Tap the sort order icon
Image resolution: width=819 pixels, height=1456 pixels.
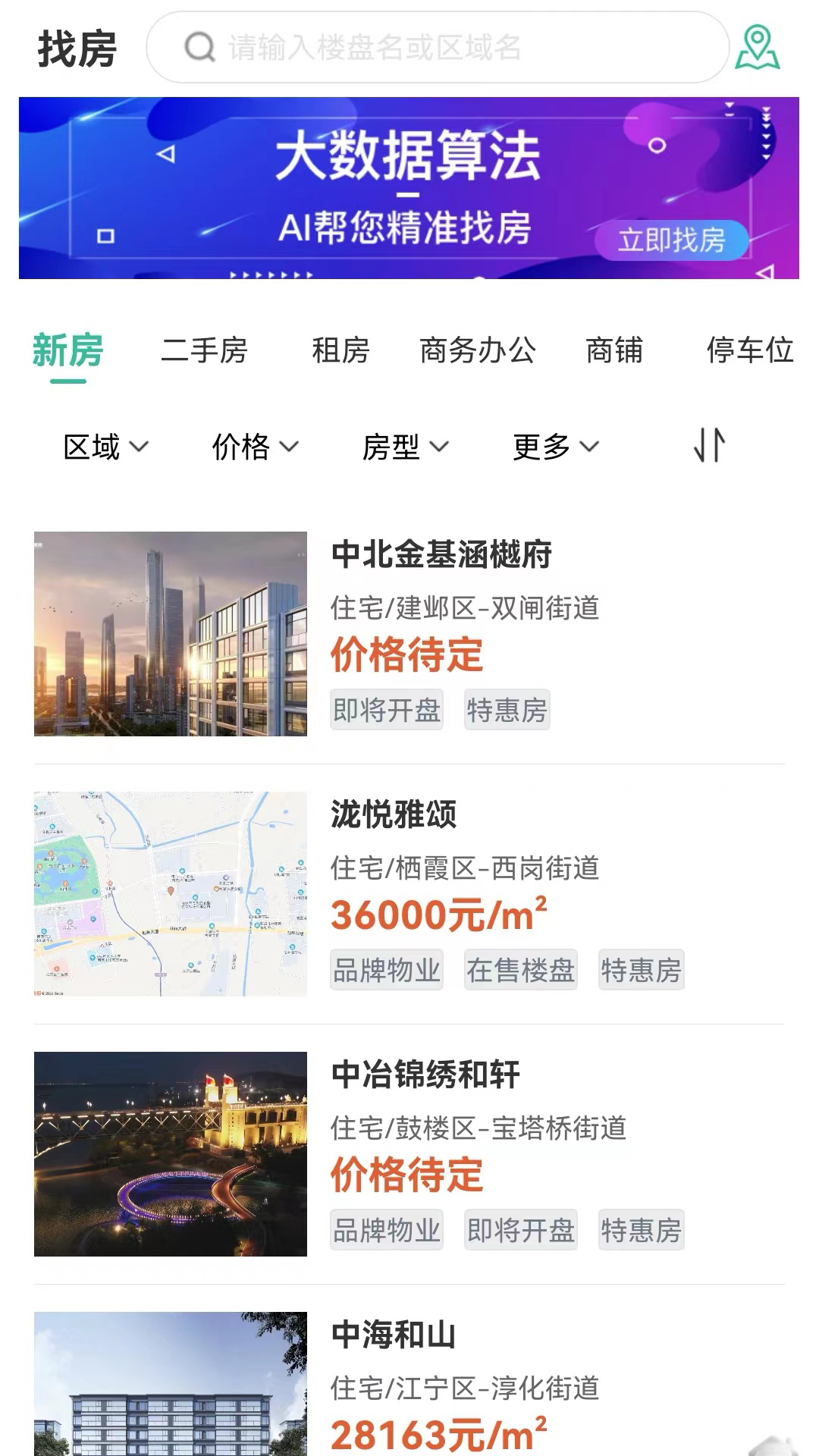tap(710, 445)
